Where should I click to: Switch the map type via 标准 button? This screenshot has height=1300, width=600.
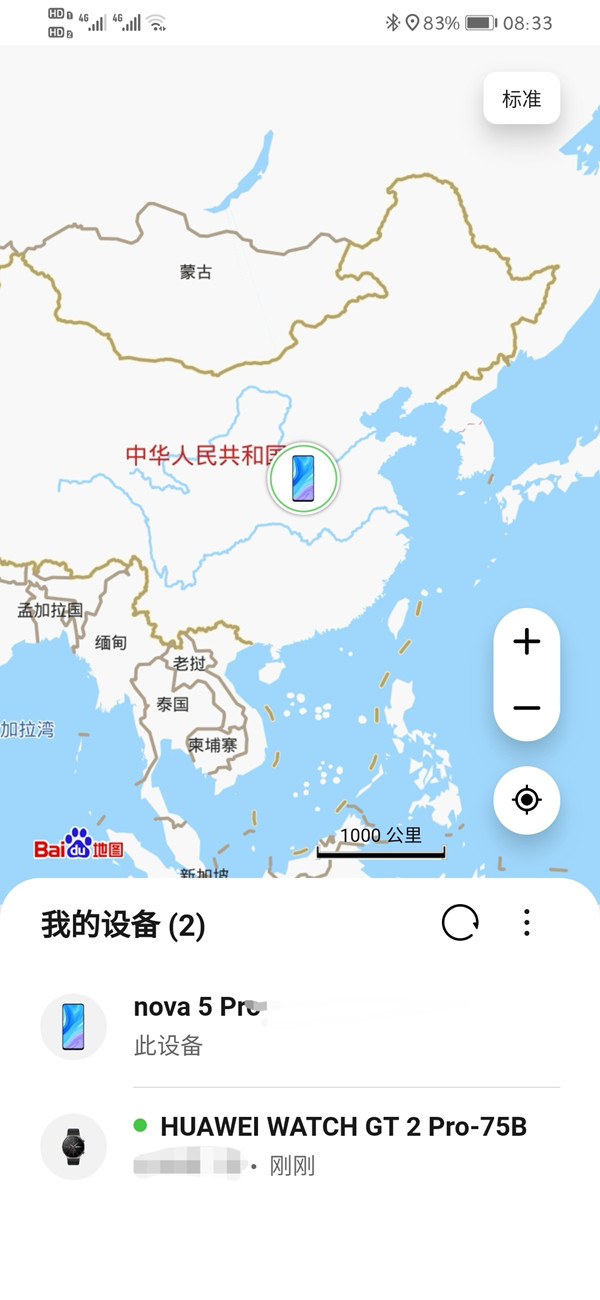coord(521,99)
